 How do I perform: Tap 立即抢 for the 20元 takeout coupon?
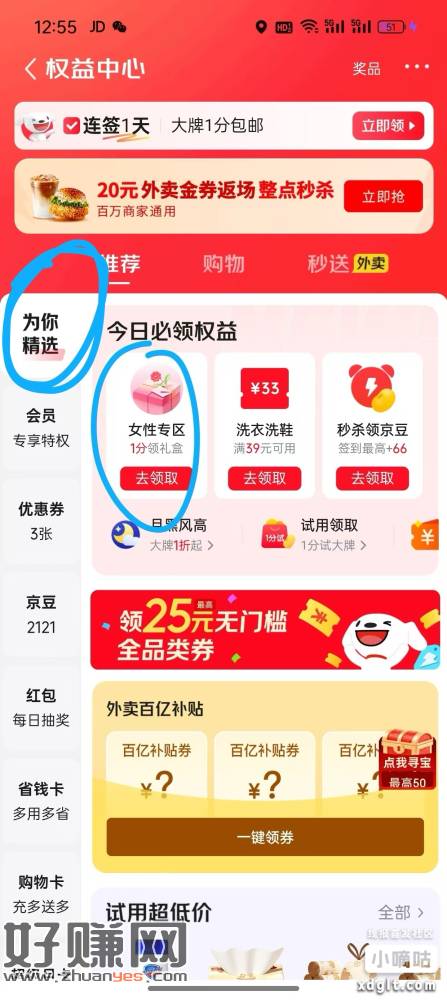(383, 196)
